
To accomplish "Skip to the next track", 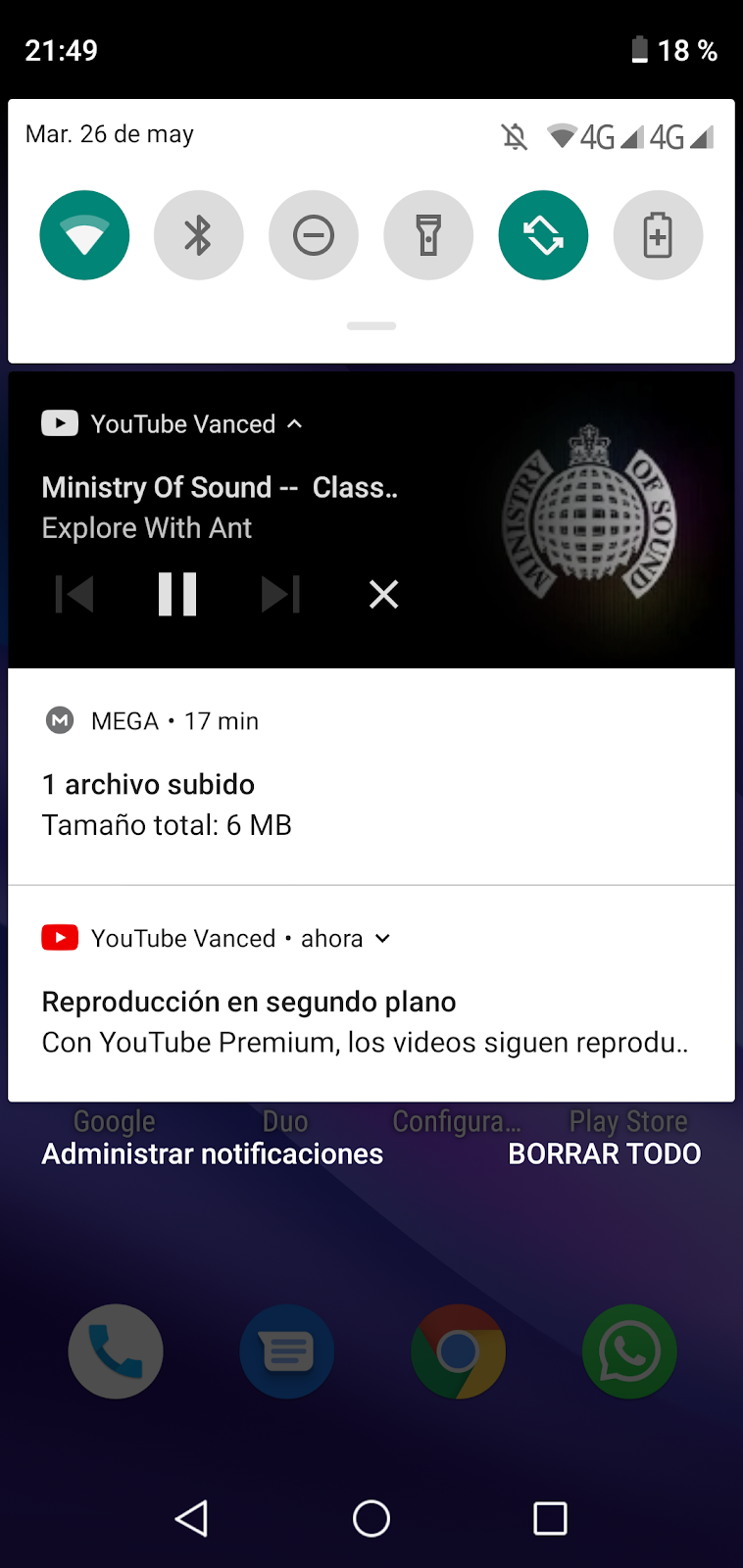I will coord(280,594).
